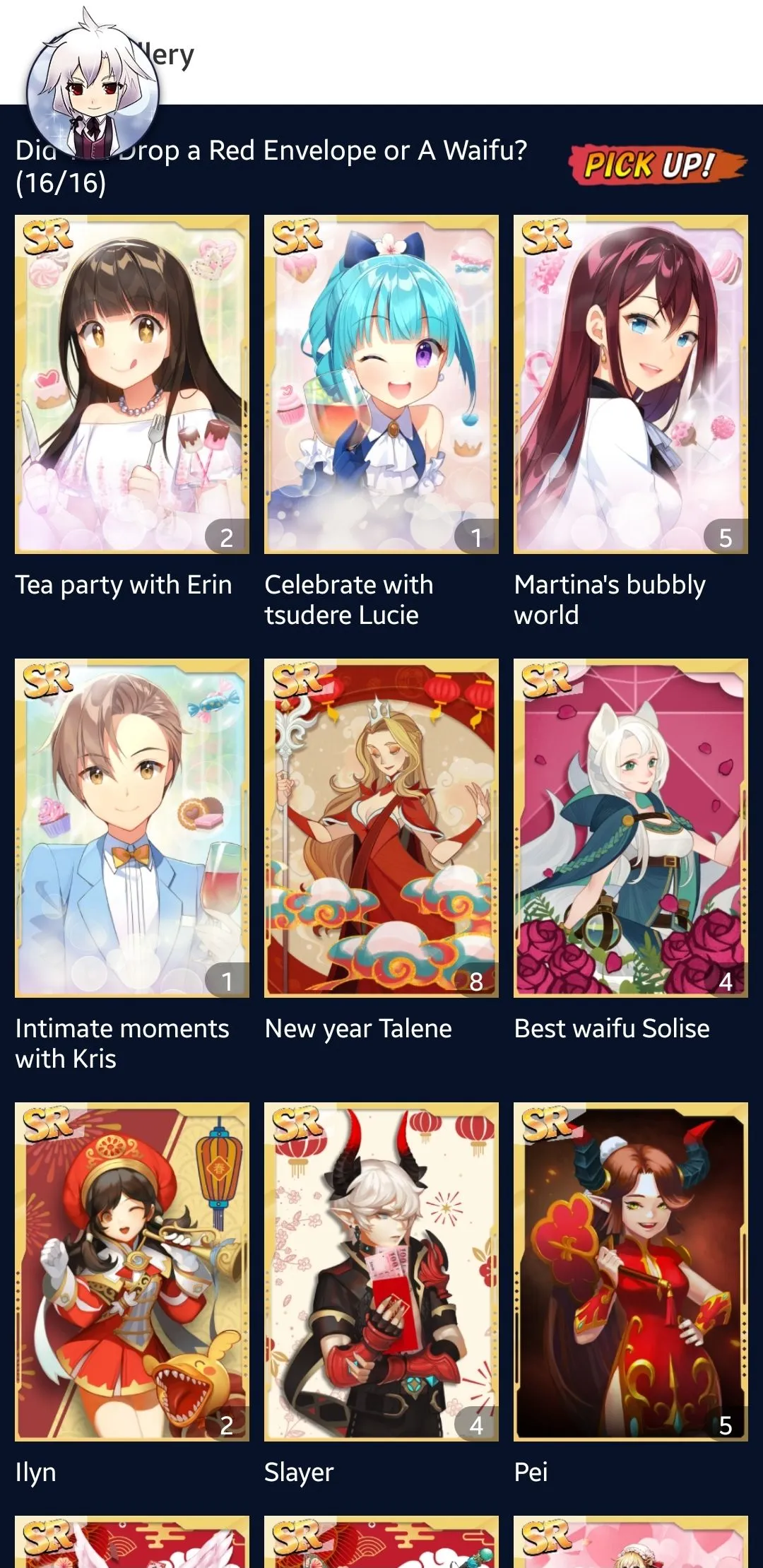Open Martina's bubbly world card

click(630, 384)
